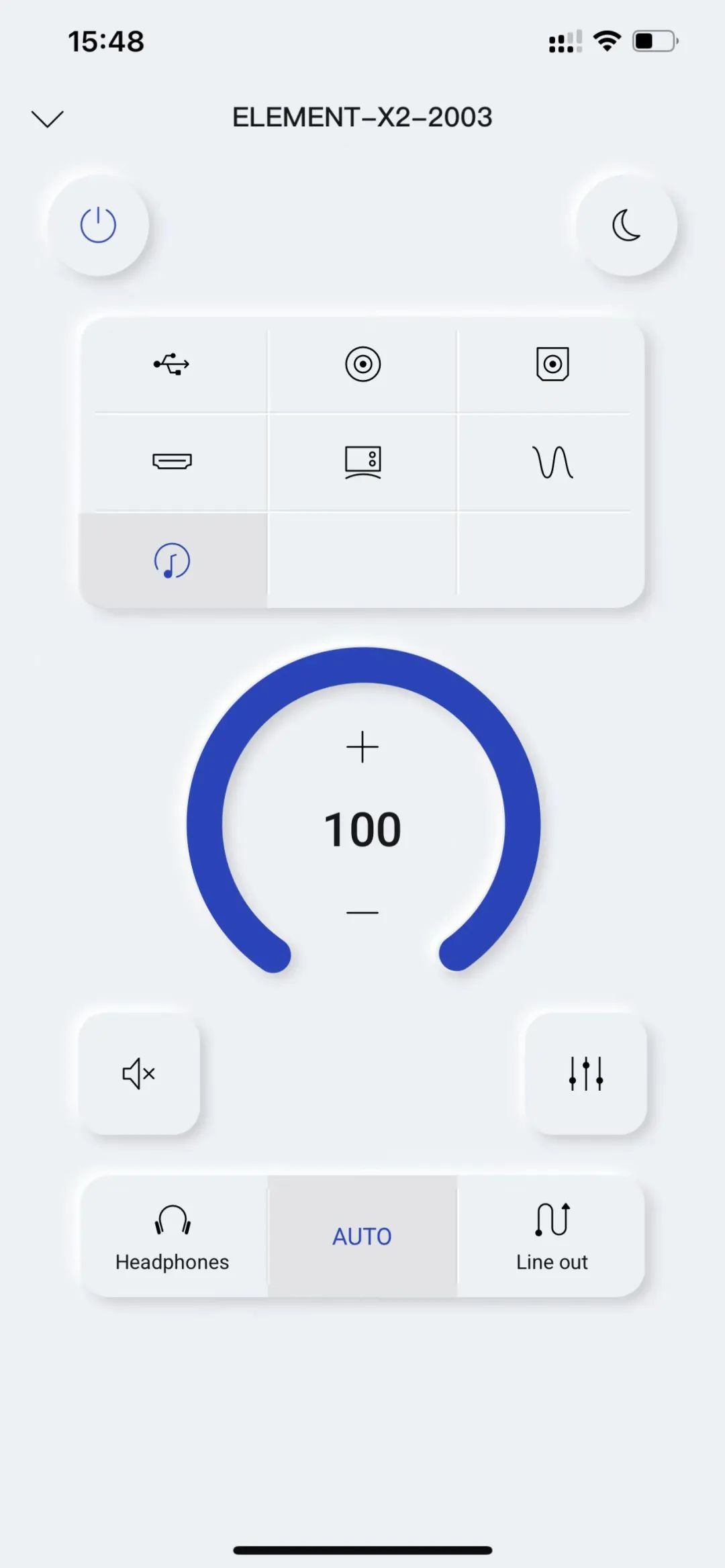Tap the power button
725x1568 pixels.
[x=99, y=226]
